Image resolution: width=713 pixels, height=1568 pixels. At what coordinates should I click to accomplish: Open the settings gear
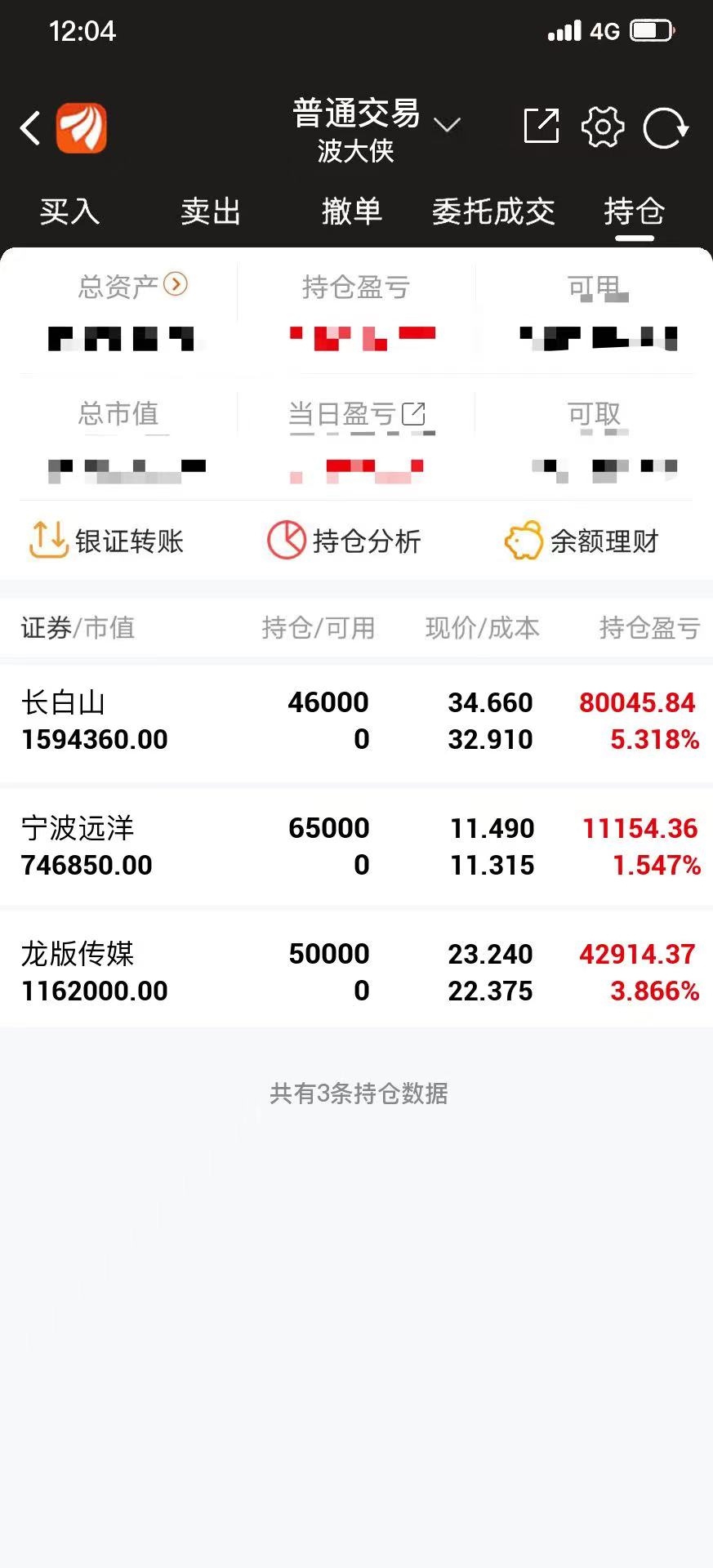click(603, 127)
